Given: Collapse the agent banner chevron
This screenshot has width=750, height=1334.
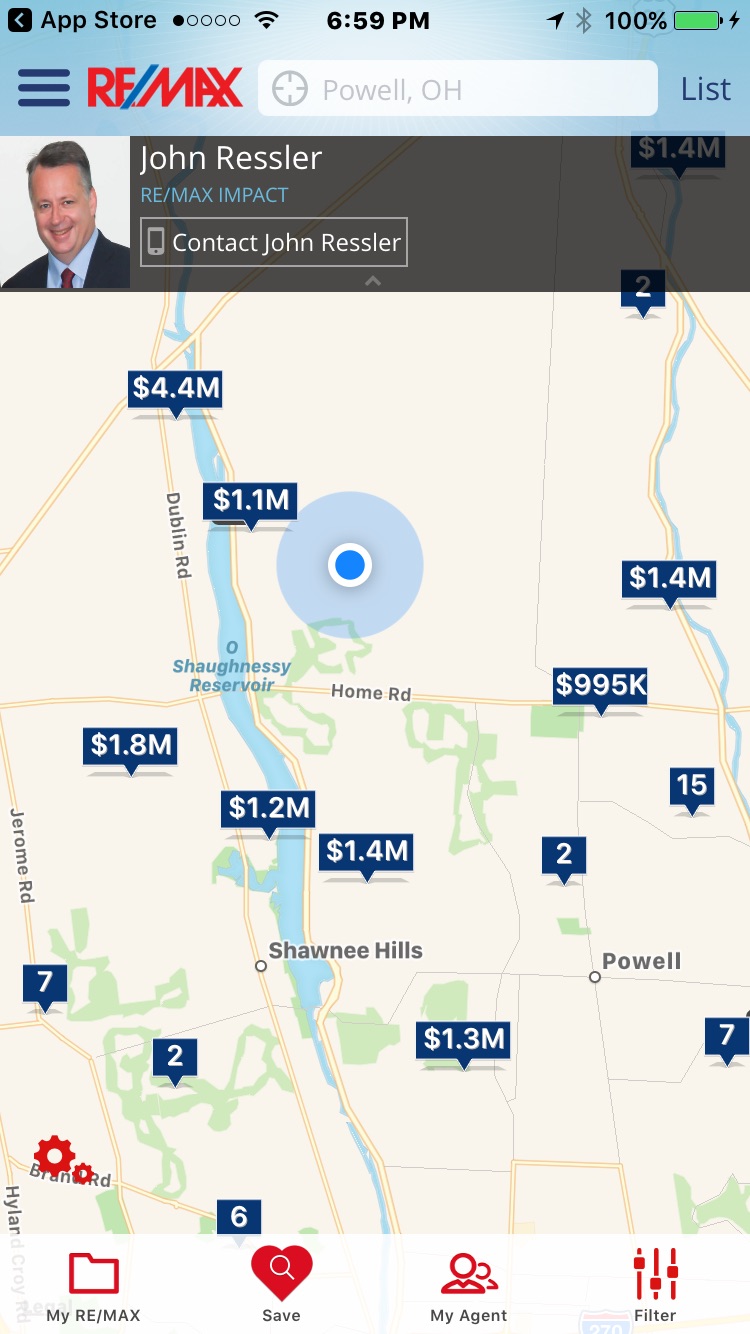Looking at the screenshot, I should coord(373,282).
